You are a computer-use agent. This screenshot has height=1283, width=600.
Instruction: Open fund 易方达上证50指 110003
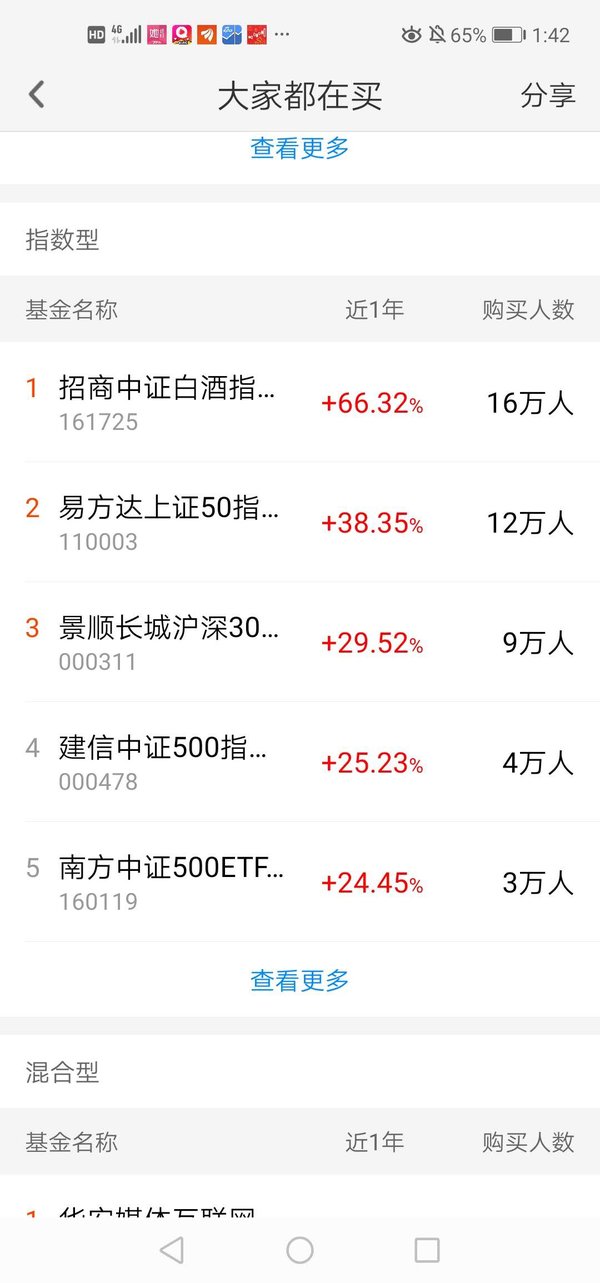tap(300, 522)
